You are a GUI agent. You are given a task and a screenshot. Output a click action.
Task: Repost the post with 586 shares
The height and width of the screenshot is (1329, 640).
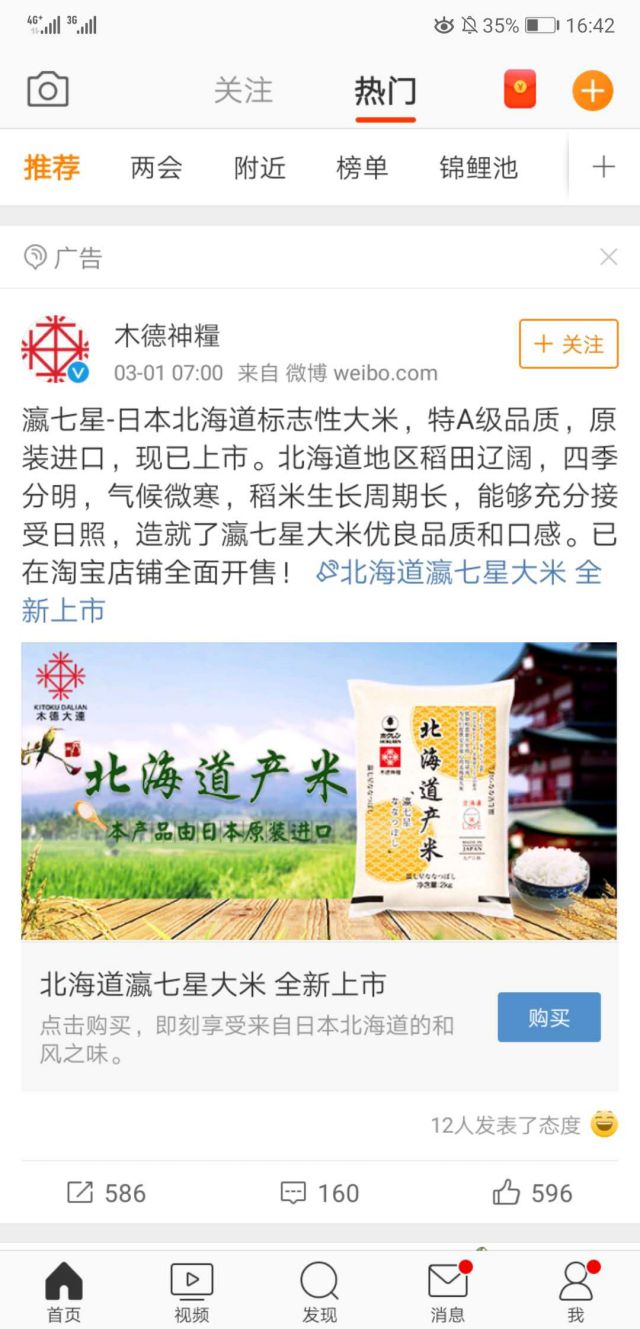tap(106, 1192)
